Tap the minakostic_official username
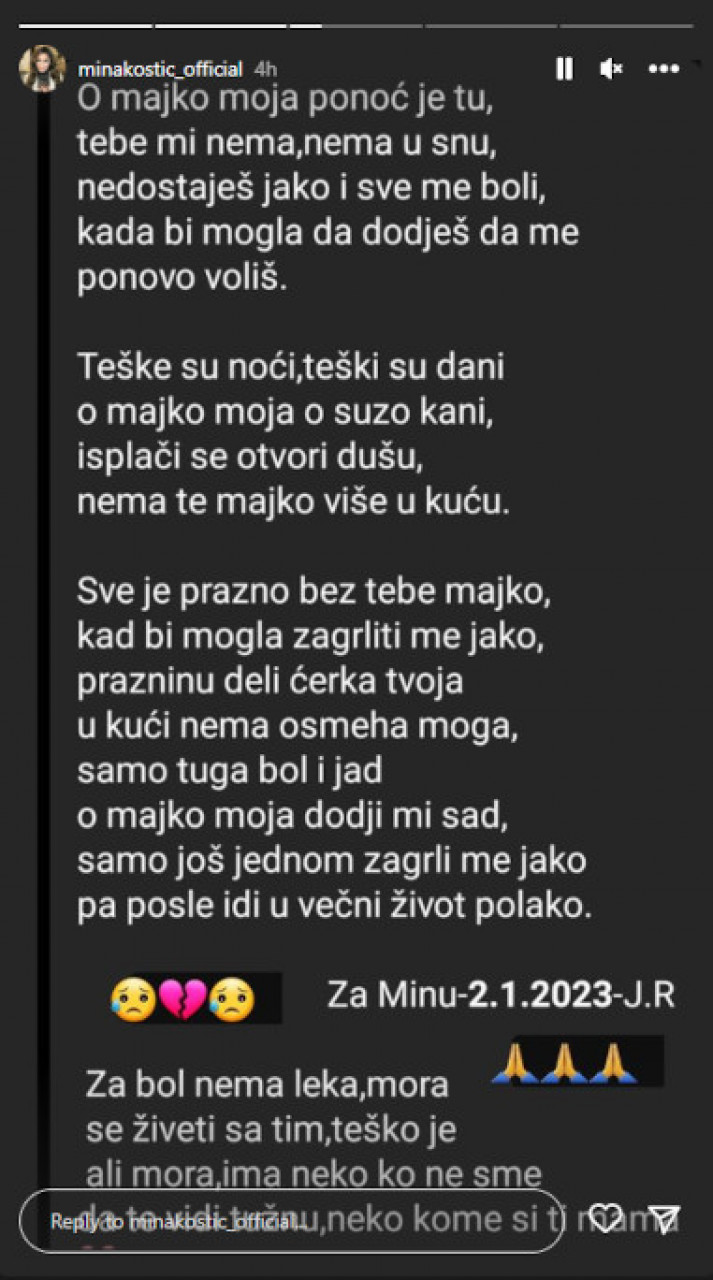 tap(160, 69)
